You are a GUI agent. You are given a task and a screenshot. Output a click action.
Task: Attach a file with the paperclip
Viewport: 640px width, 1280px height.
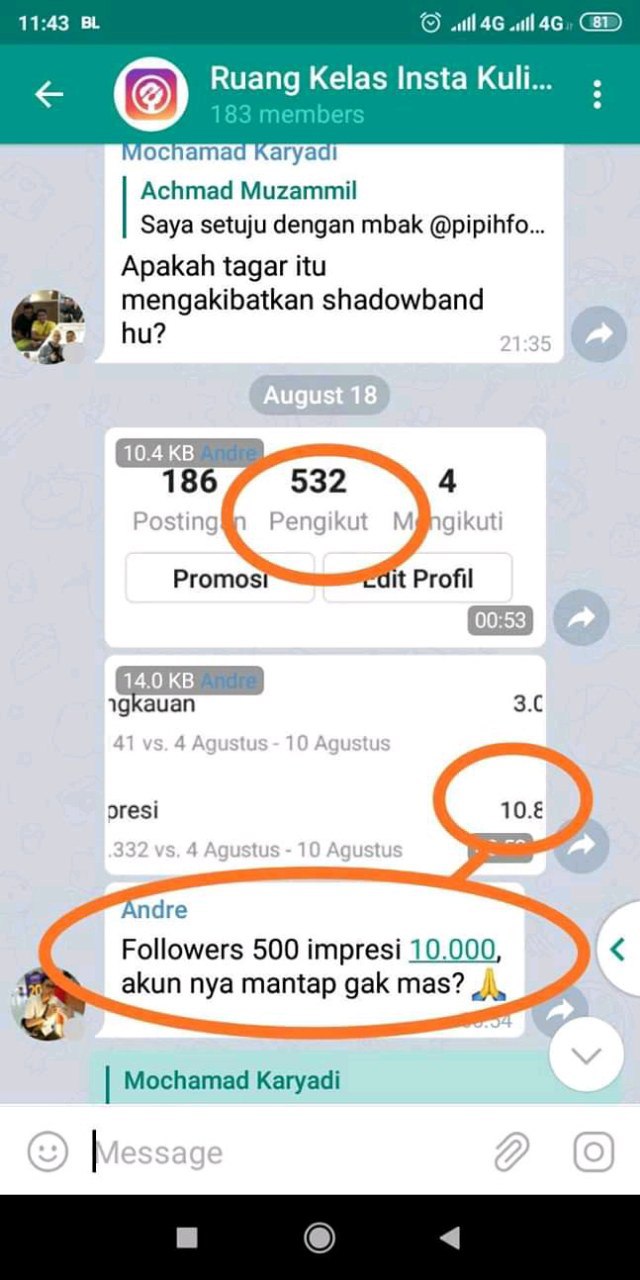pyautogui.click(x=511, y=1152)
